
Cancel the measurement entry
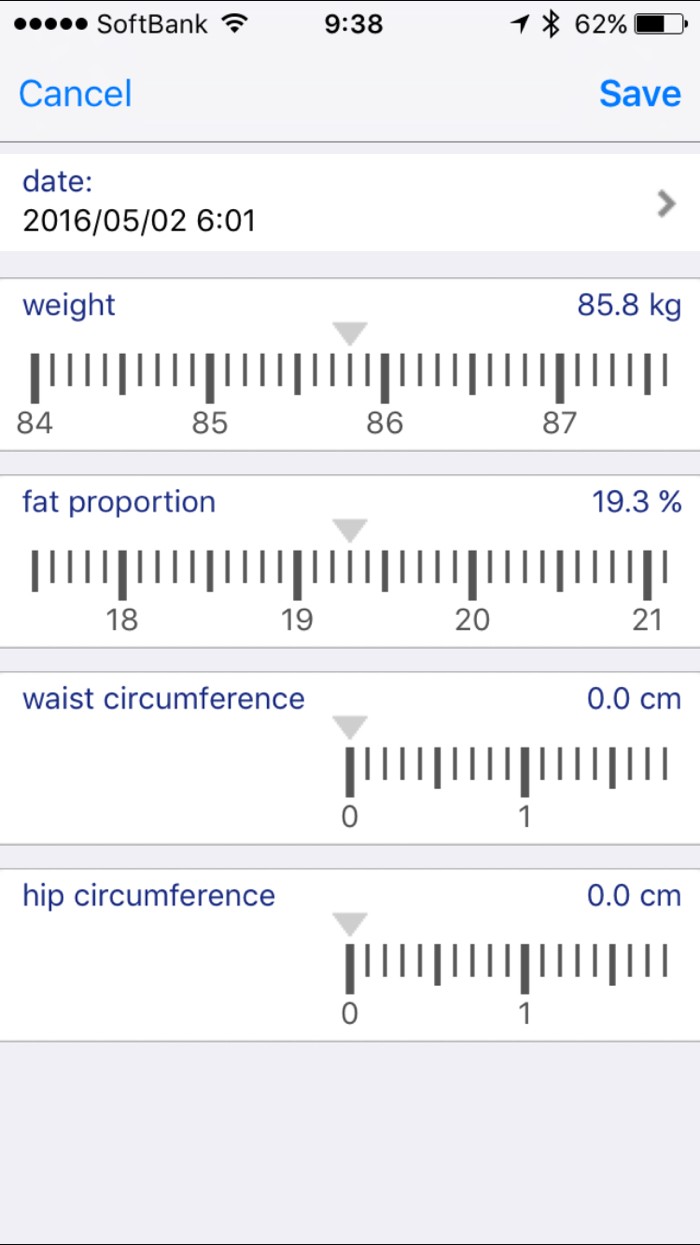coord(75,93)
